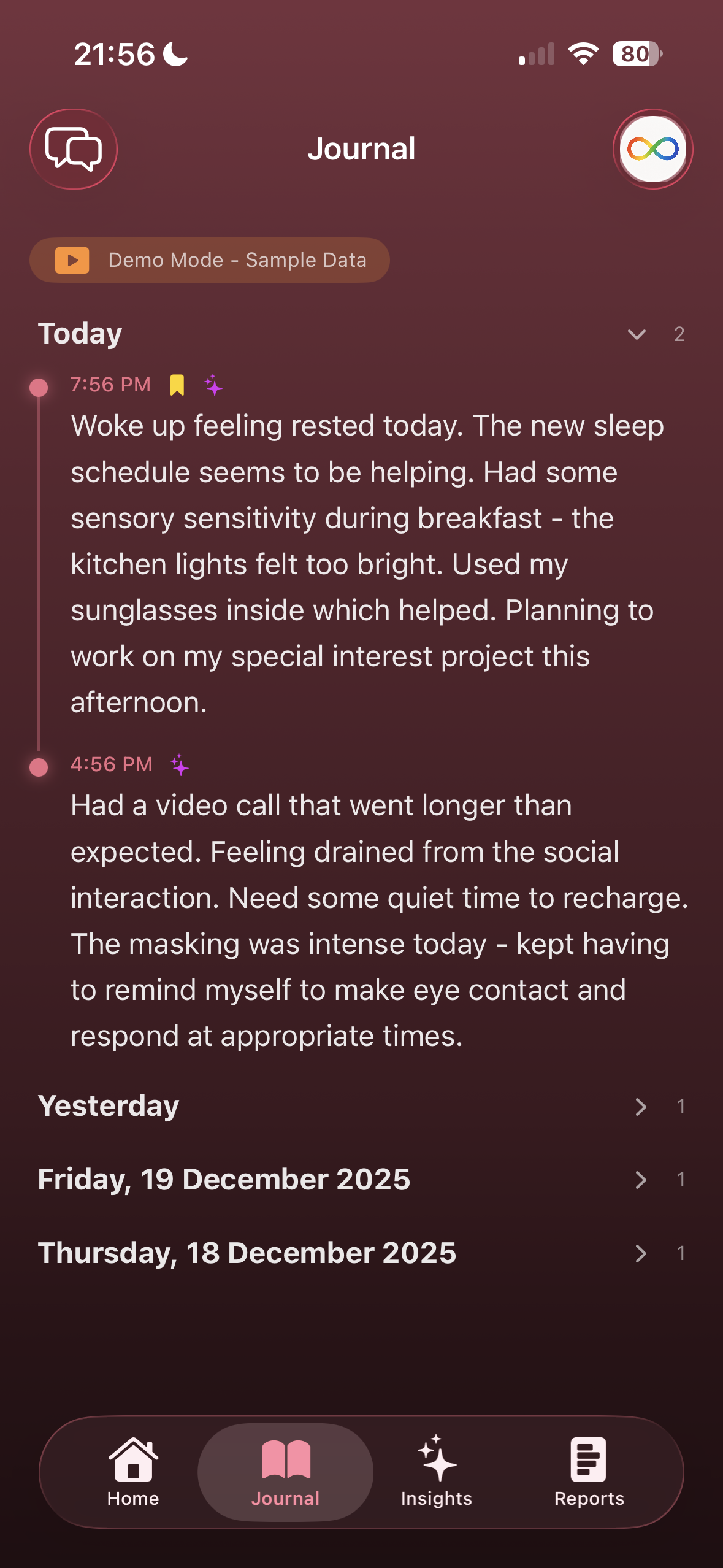Image resolution: width=723 pixels, height=1568 pixels.
Task: Tap the sparkle icon beside 4:56 PM
Action: tap(178, 764)
